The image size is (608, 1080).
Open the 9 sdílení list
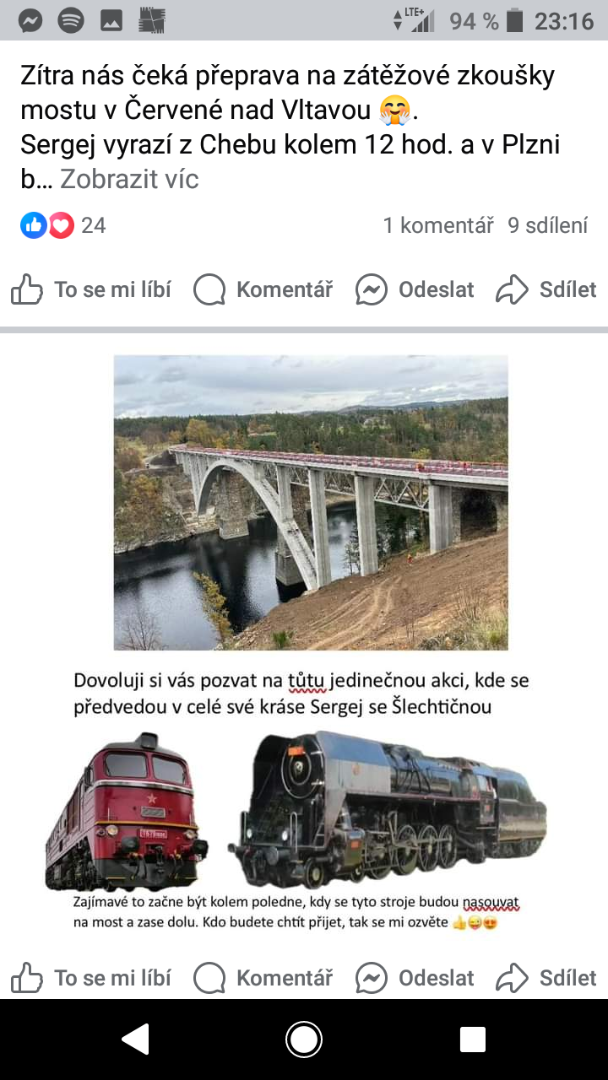click(x=548, y=225)
